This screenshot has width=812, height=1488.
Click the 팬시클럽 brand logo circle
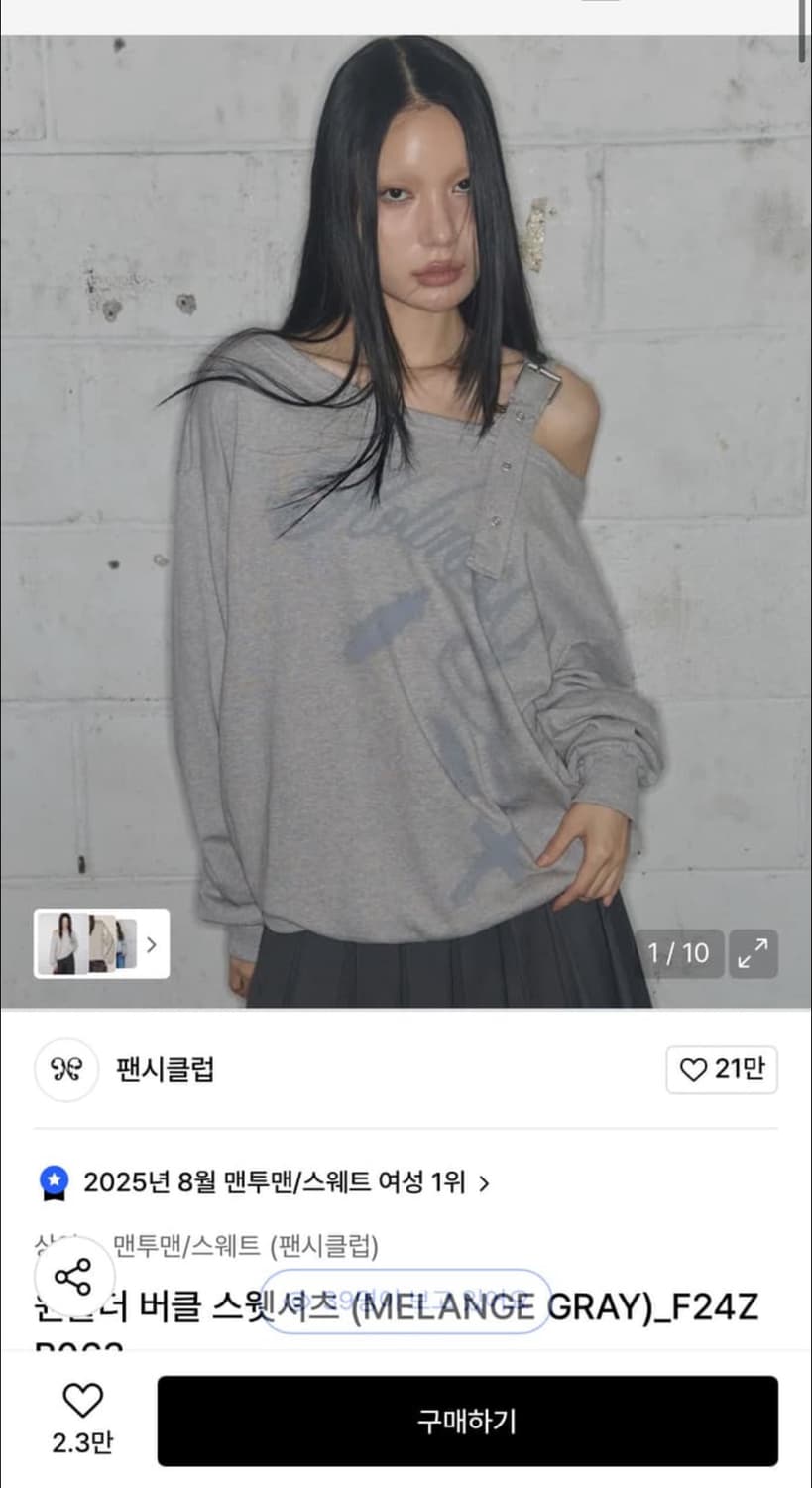pyautogui.click(x=65, y=1070)
